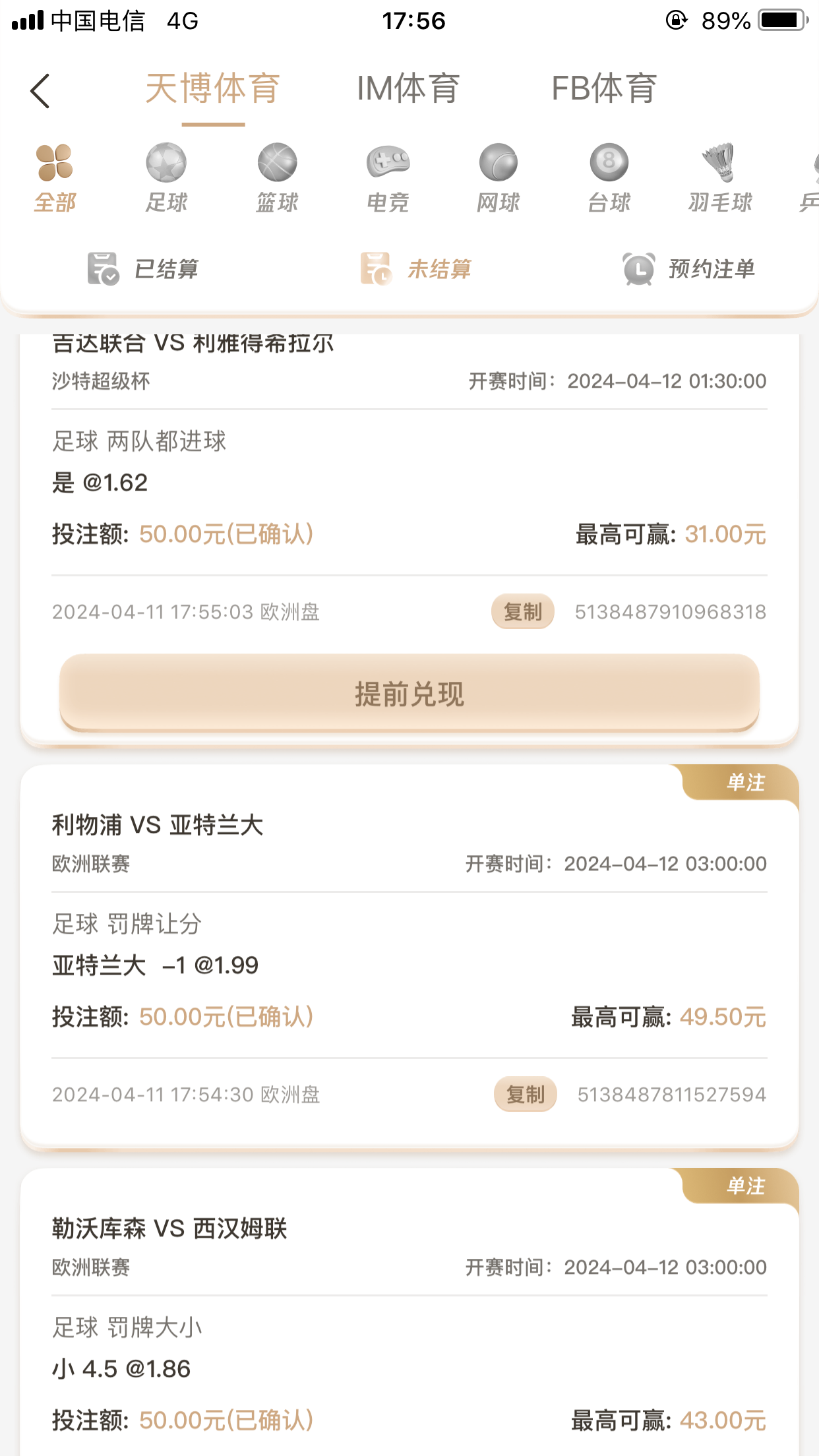Go back using the top-left arrow
The width and height of the screenshot is (819, 1456).
(x=40, y=90)
